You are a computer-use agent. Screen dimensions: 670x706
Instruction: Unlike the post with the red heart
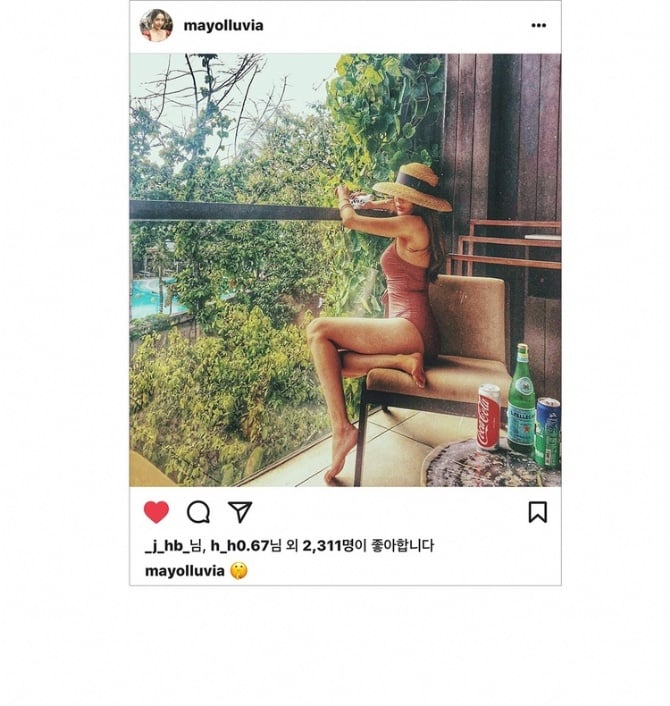[156, 512]
